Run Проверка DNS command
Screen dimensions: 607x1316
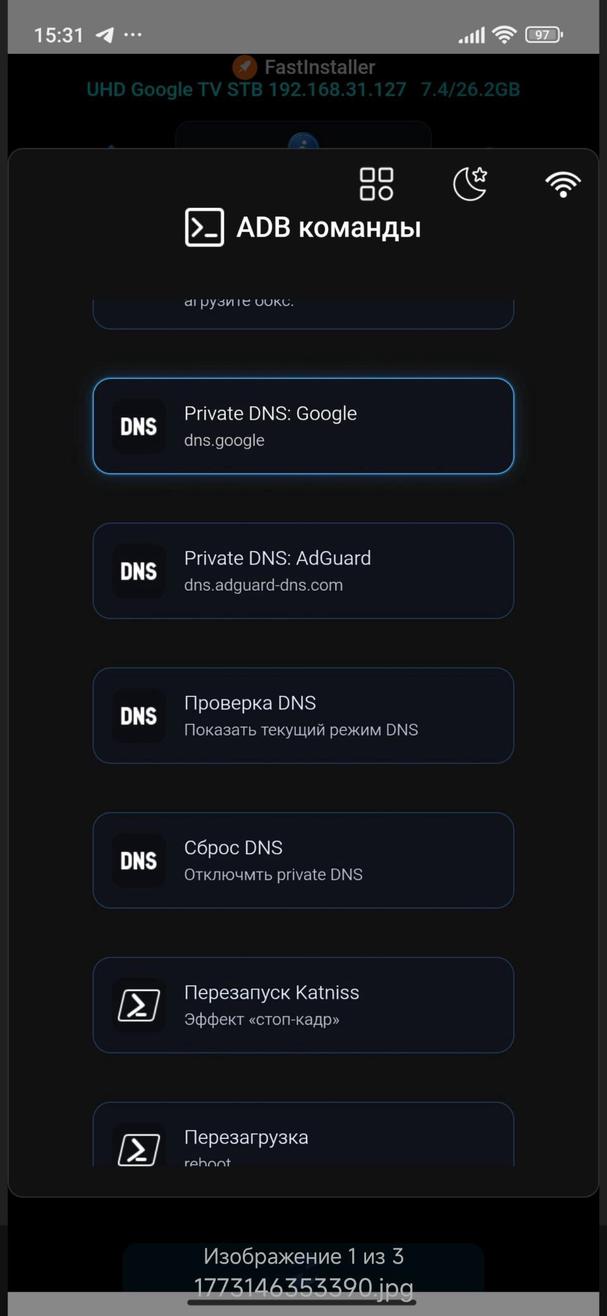303,716
